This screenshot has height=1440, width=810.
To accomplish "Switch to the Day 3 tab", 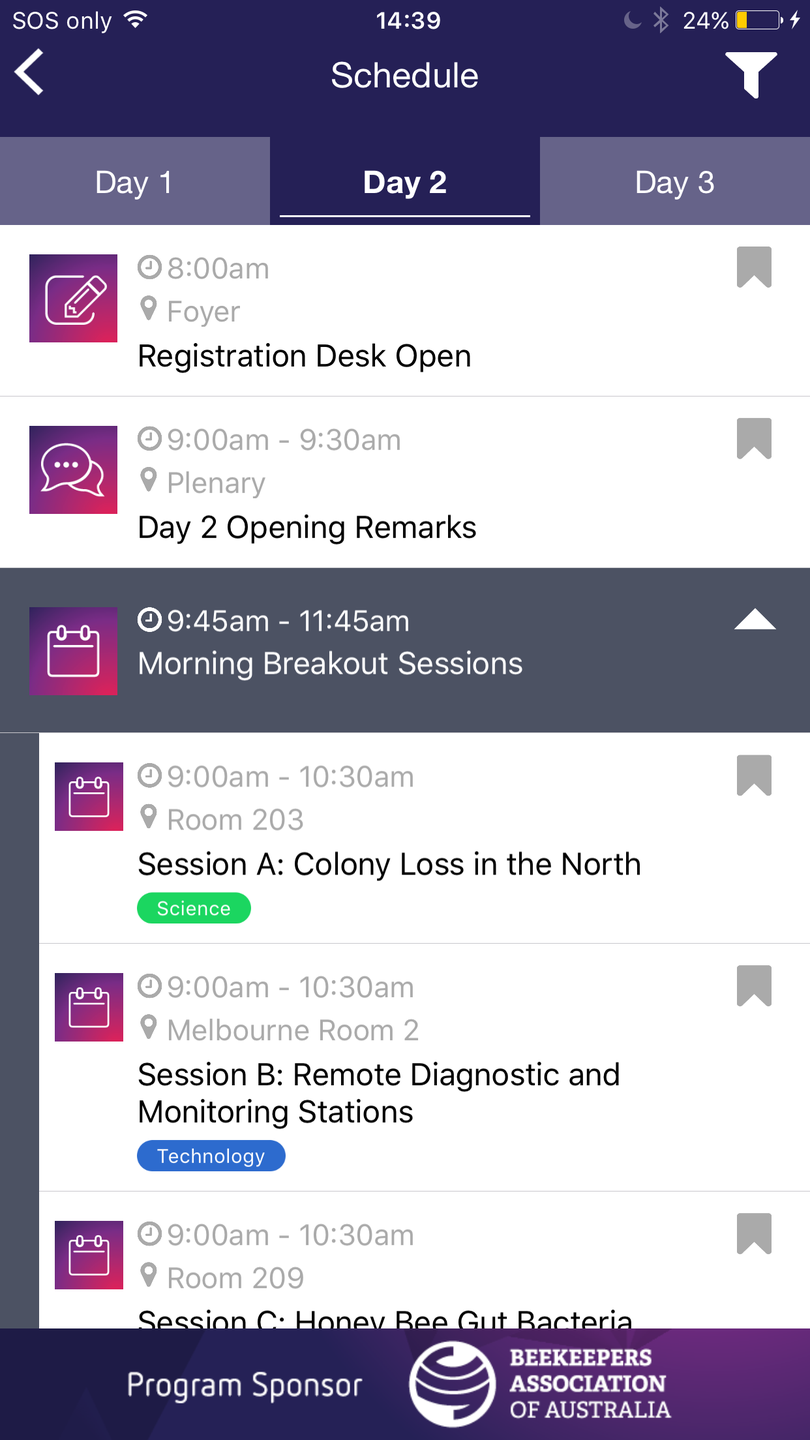I will 675,182.
